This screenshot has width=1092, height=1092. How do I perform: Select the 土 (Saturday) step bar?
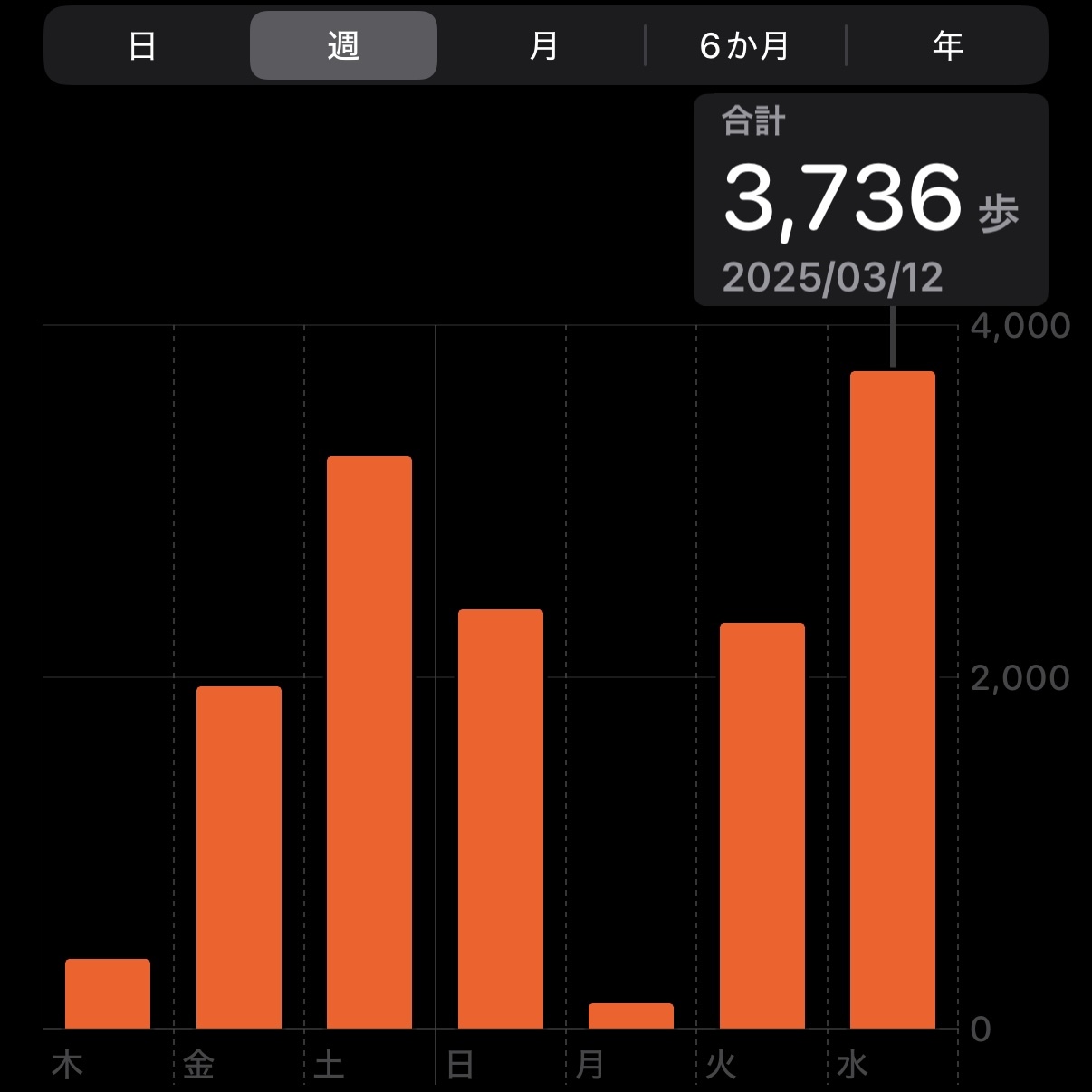coord(369,742)
